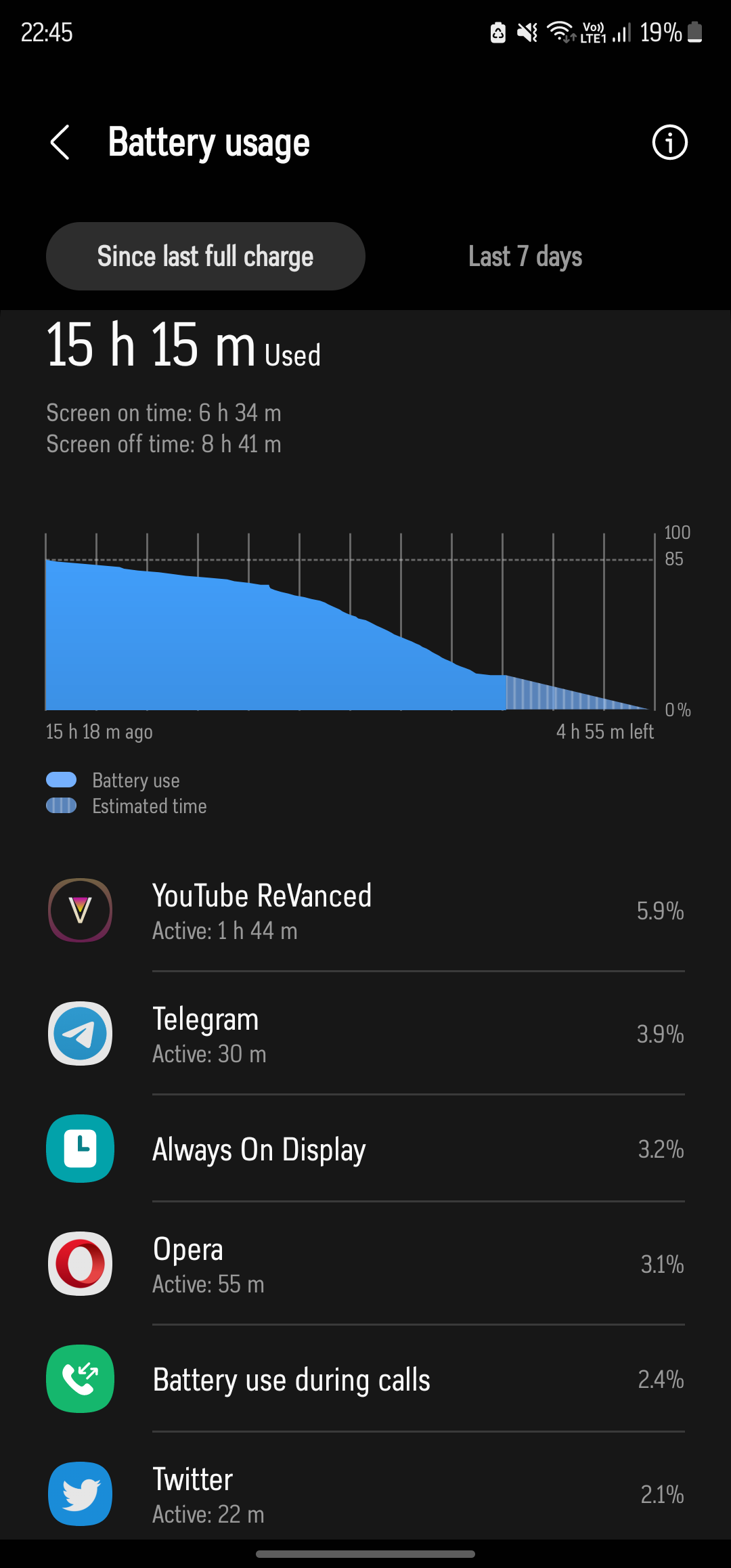Open YouTube ReVanced battery details
Image resolution: width=731 pixels, height=1568 pixels.
click(365, 911)
